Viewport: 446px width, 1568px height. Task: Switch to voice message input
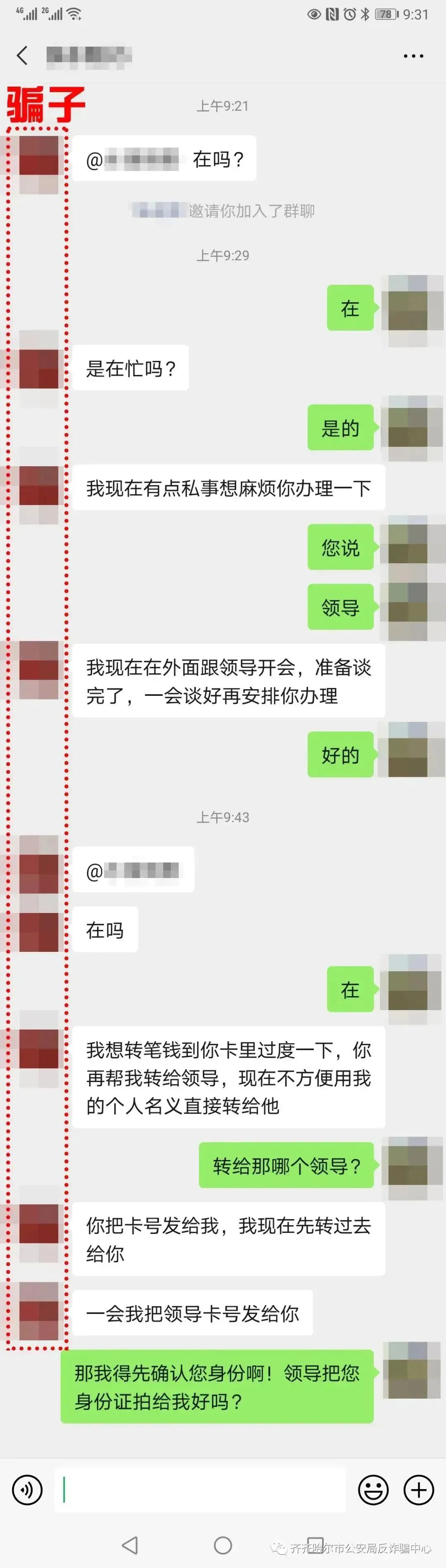[27, 1490]
